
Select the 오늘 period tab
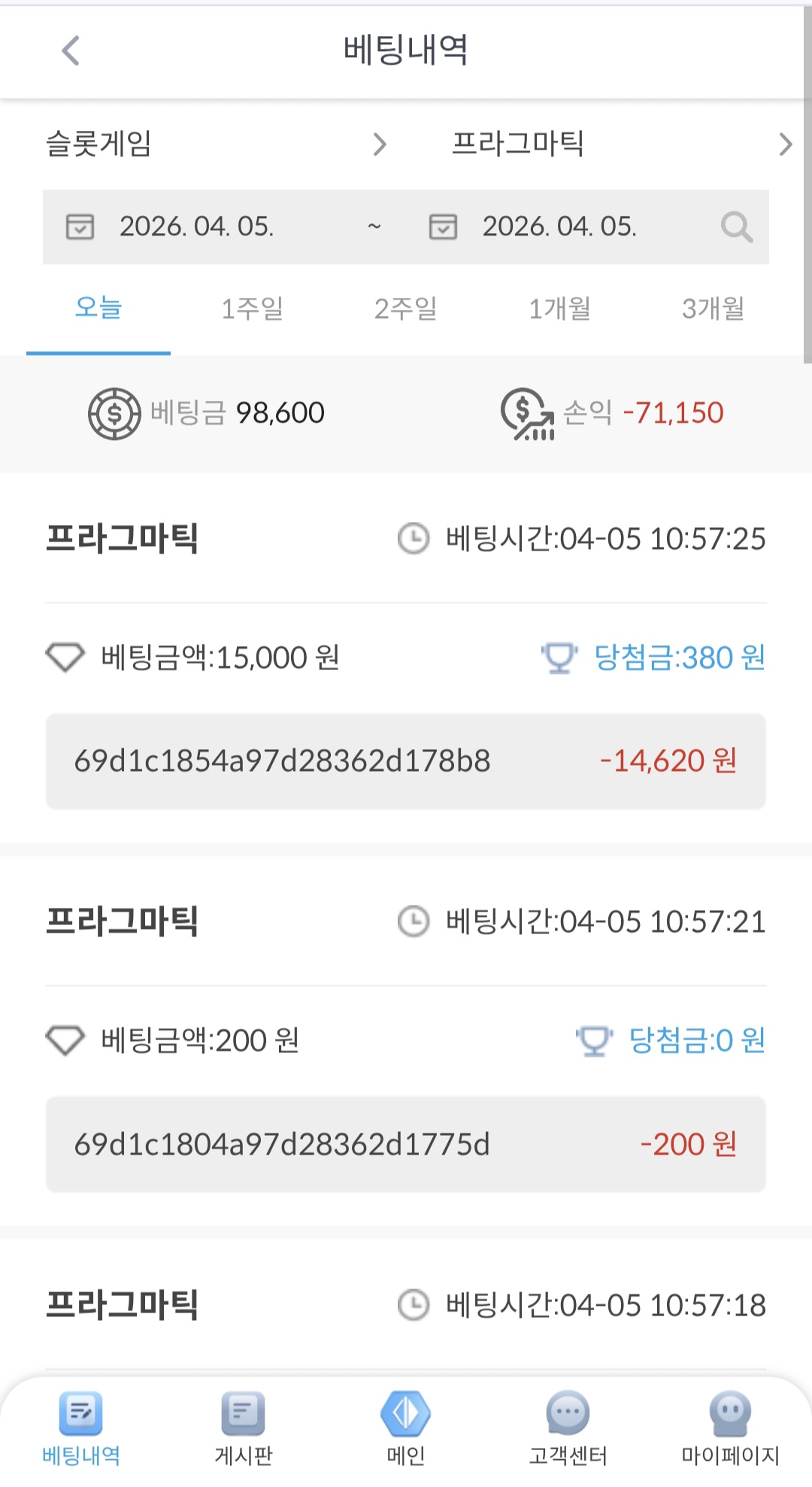(98, 308)
